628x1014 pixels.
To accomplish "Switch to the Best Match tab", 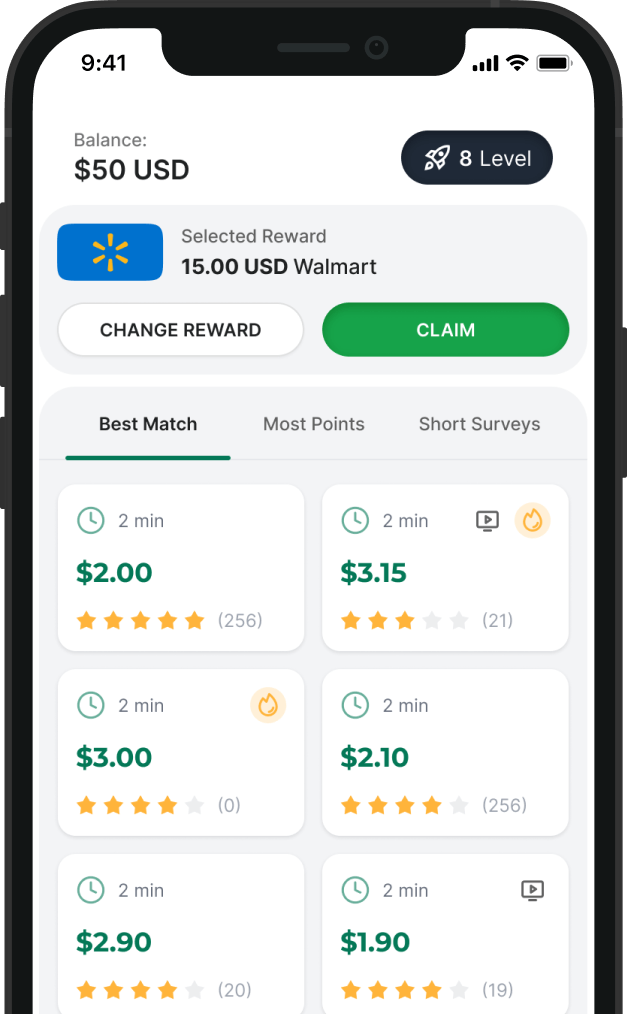I will pos(148,424).
